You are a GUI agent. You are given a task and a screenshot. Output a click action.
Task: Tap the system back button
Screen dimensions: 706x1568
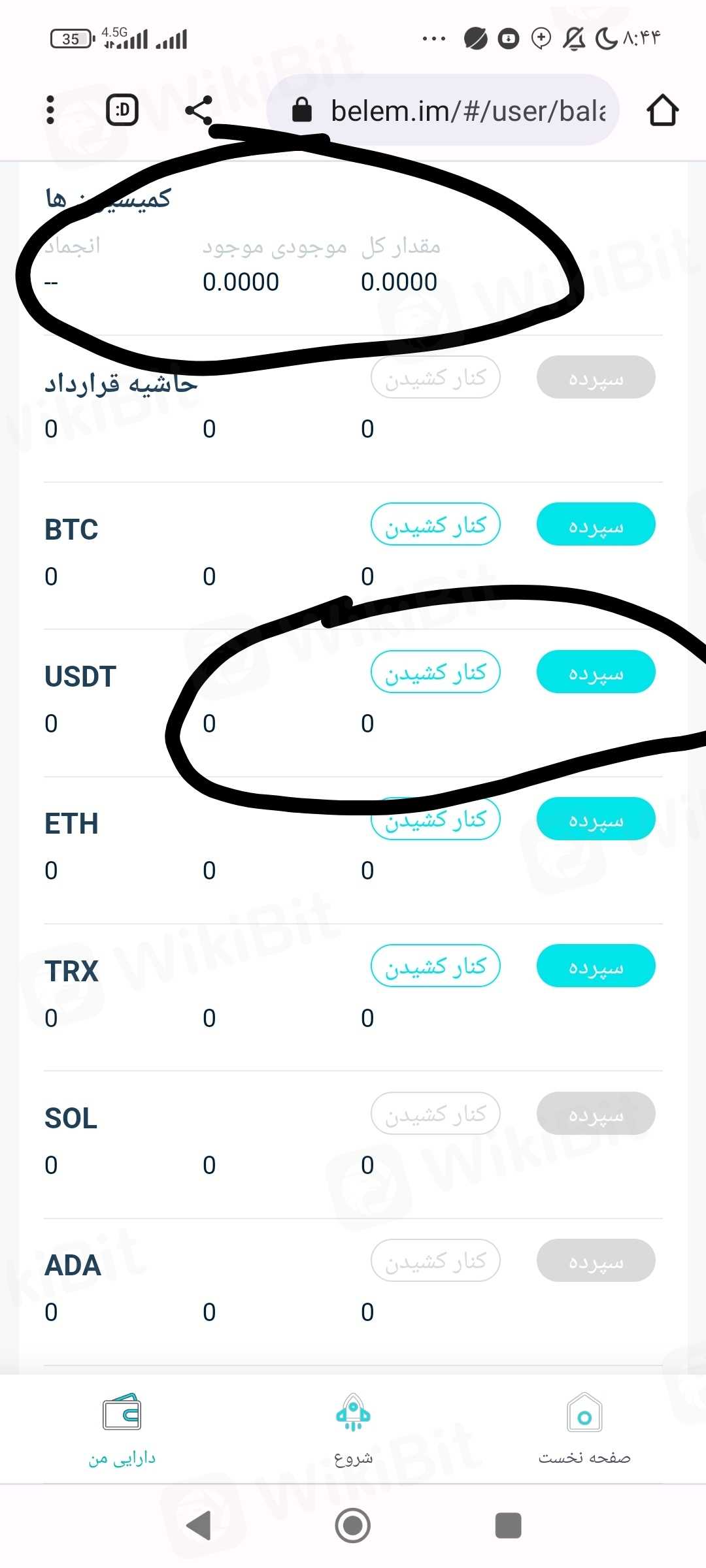click(199, 1526)
